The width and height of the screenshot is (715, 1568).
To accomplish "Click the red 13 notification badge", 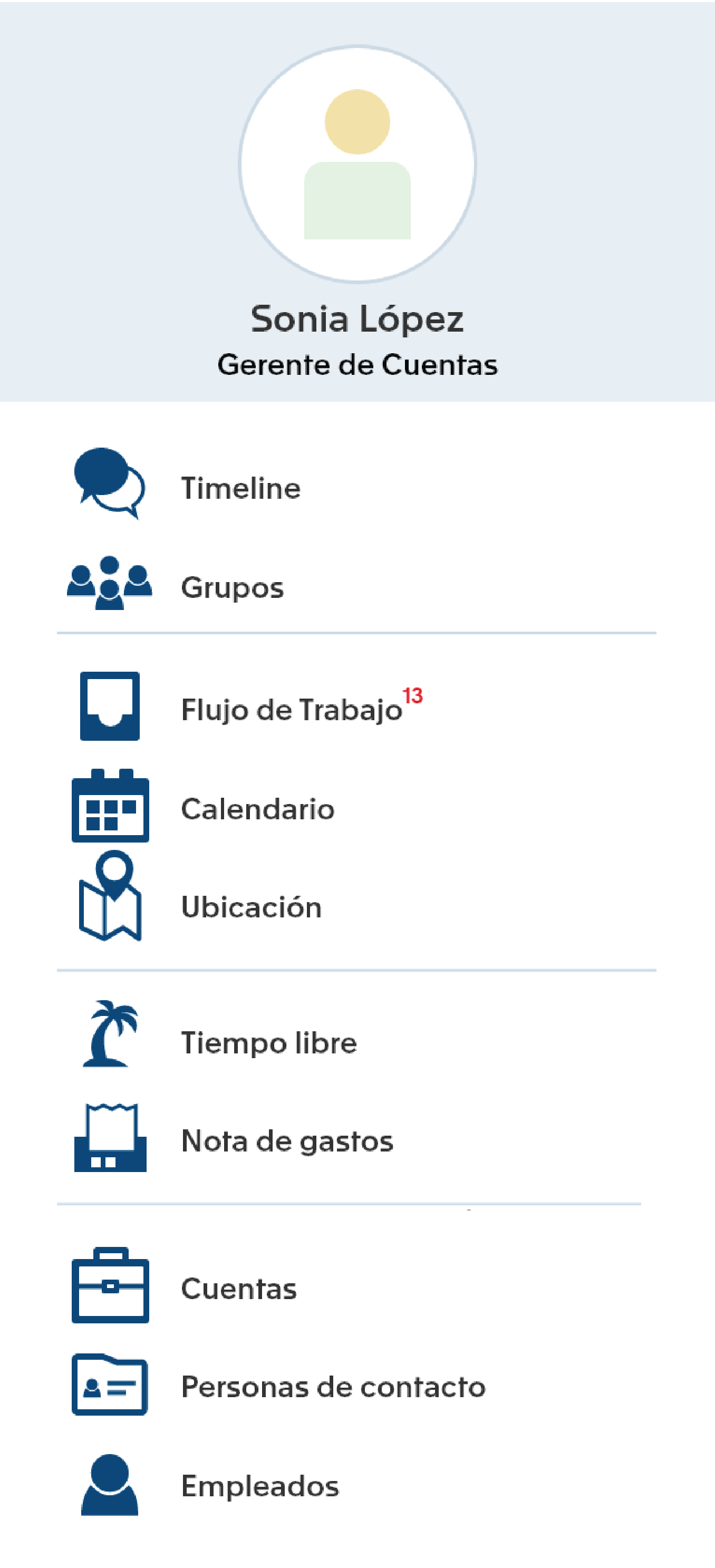I will click(412, 696).
